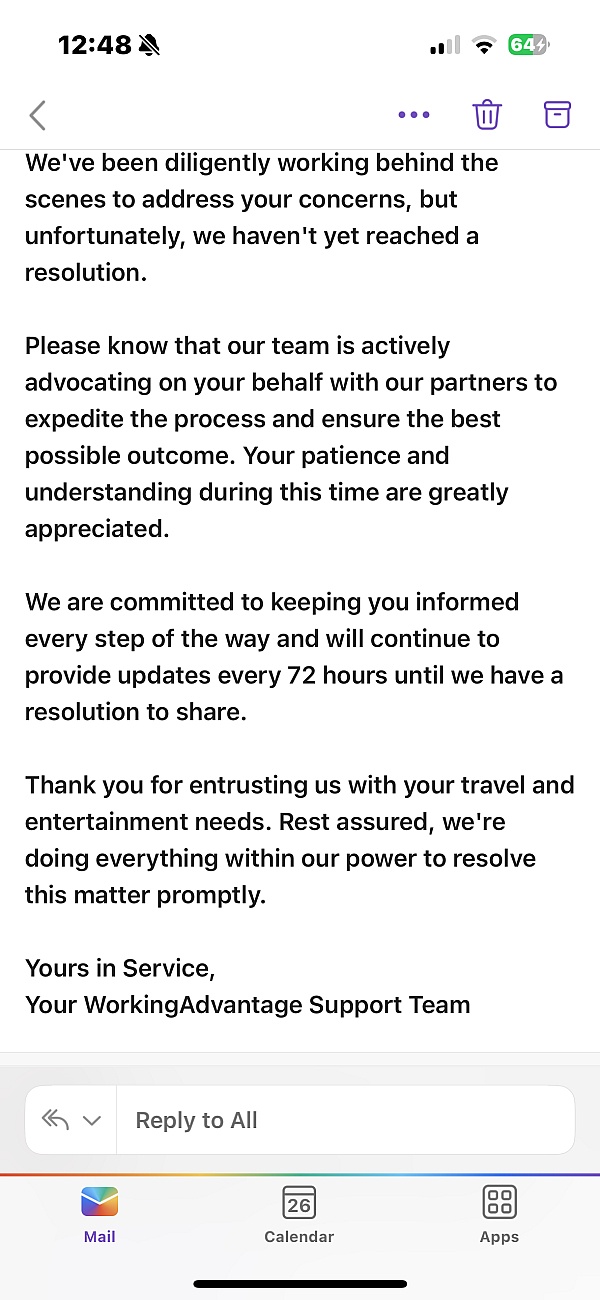Switch to the Calendar tab
The width and height of the screenshot is (600, 1300).
(x=299, y=1214)
